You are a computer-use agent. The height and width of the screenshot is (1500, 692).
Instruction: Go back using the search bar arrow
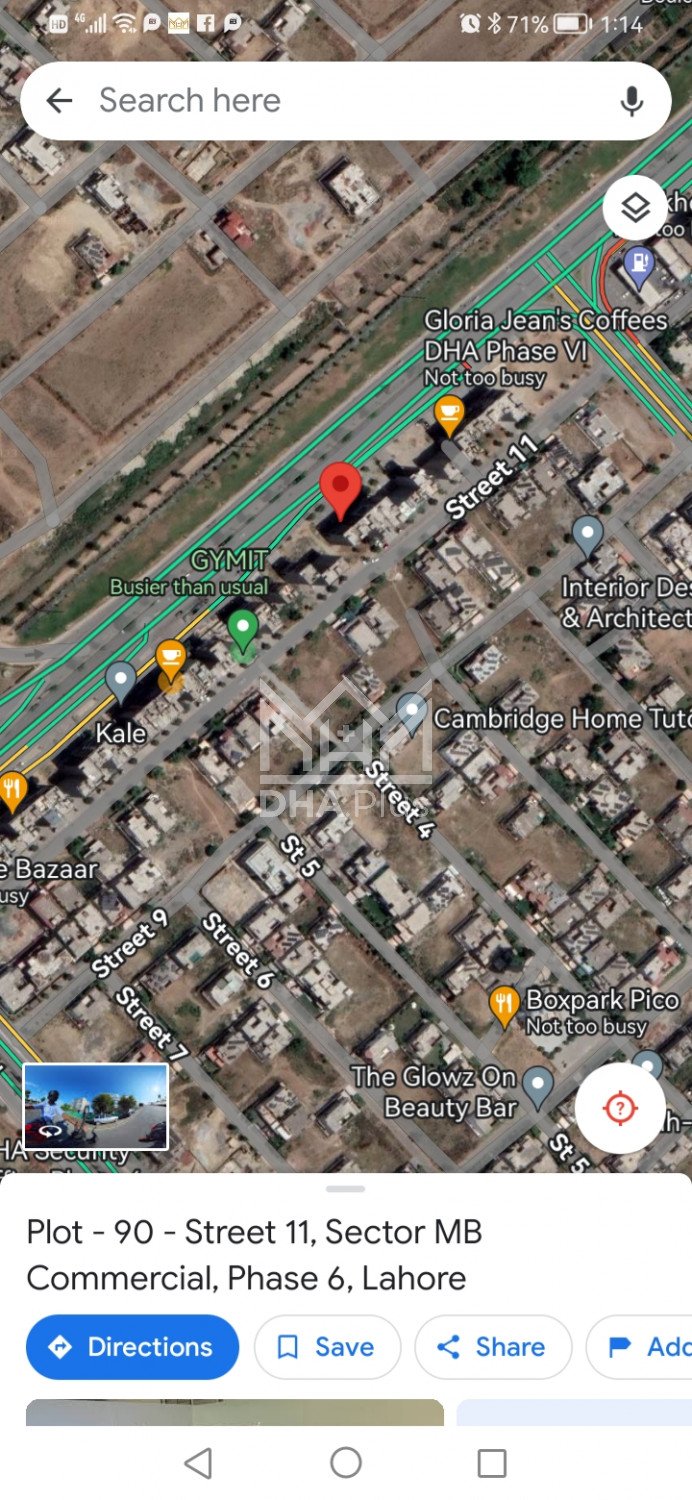pyautogui.click(x=60, y=101)
